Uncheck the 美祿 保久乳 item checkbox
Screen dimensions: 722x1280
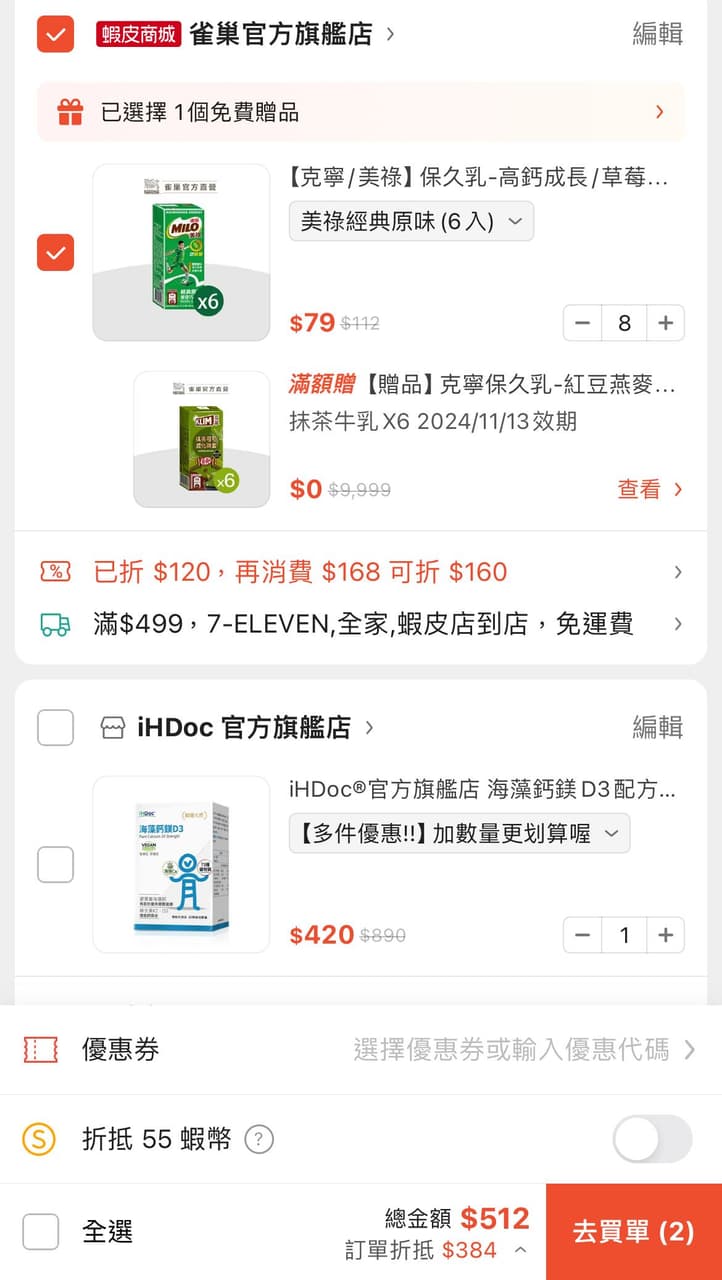(x=55, y=252)
